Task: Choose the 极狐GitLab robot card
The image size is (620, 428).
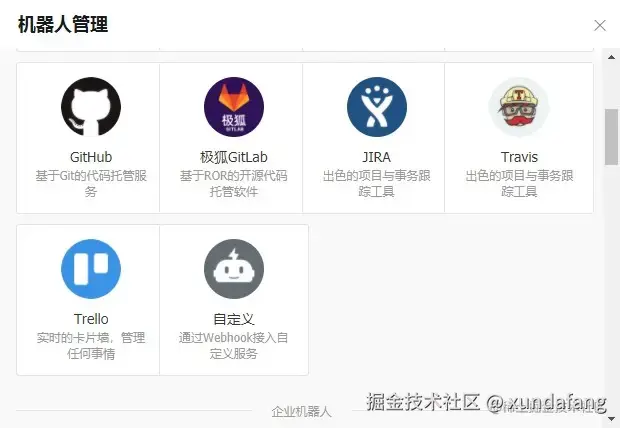Action: 233,137
